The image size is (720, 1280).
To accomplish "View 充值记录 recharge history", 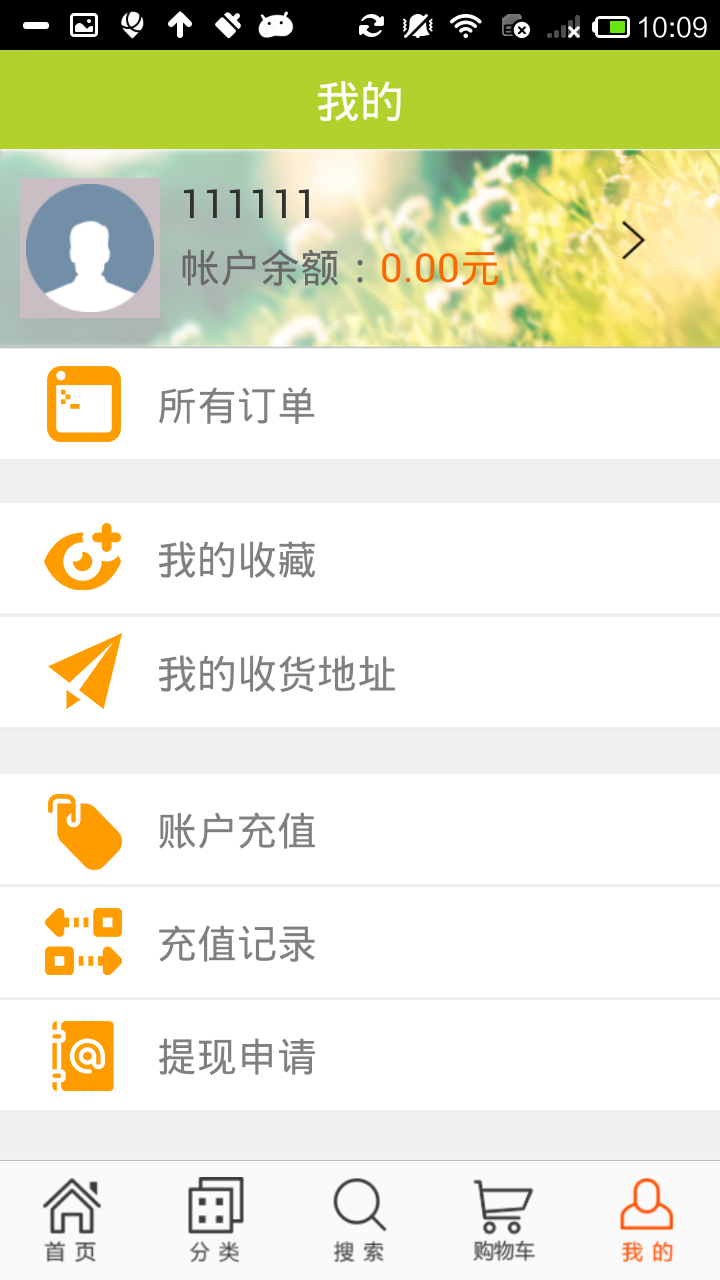I will pyautogui.click(x=360, y=942).
